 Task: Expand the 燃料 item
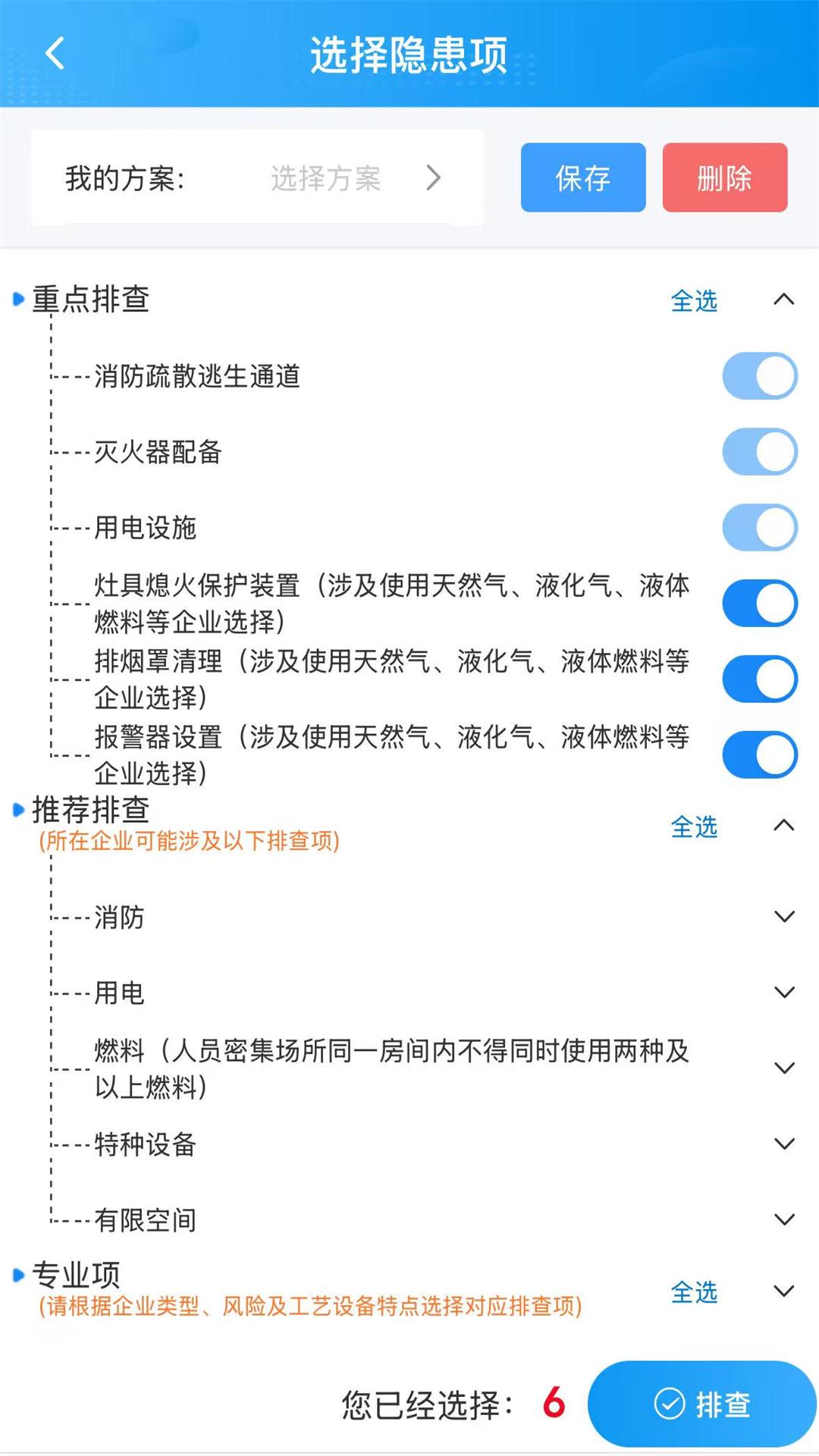point(783,1069)
